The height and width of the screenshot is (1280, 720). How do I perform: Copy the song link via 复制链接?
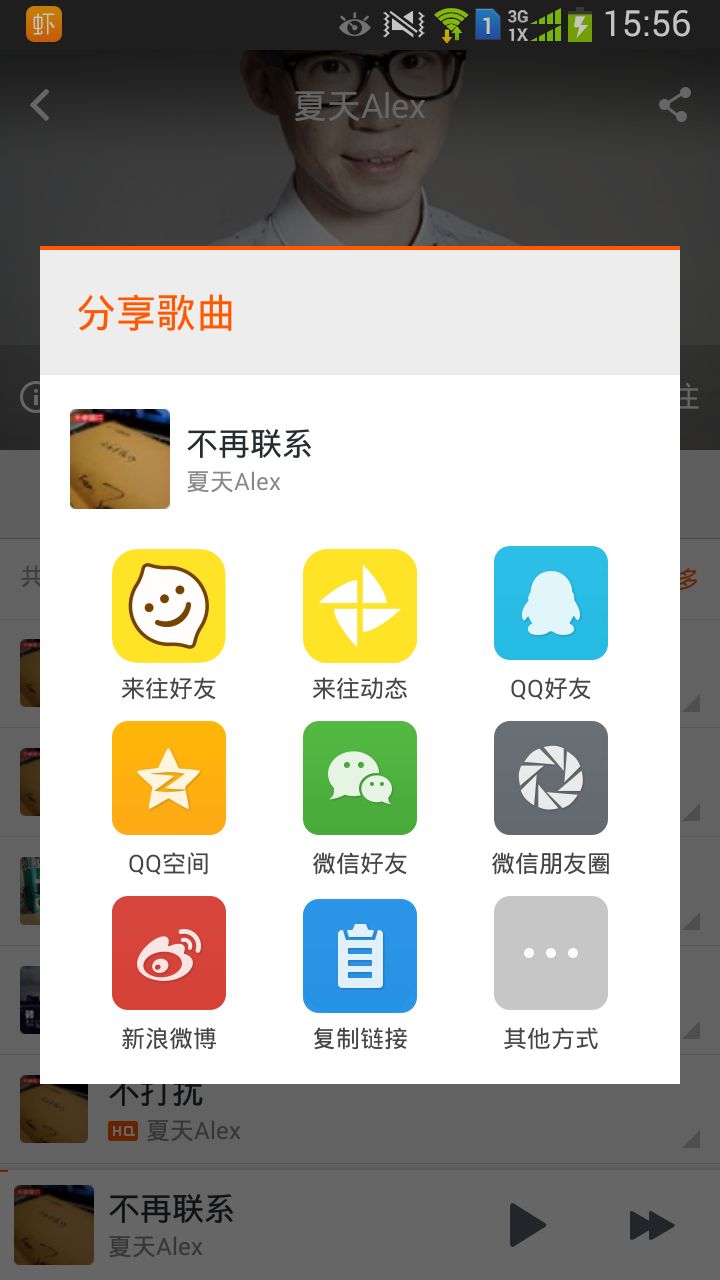click(x=360, y=953)
